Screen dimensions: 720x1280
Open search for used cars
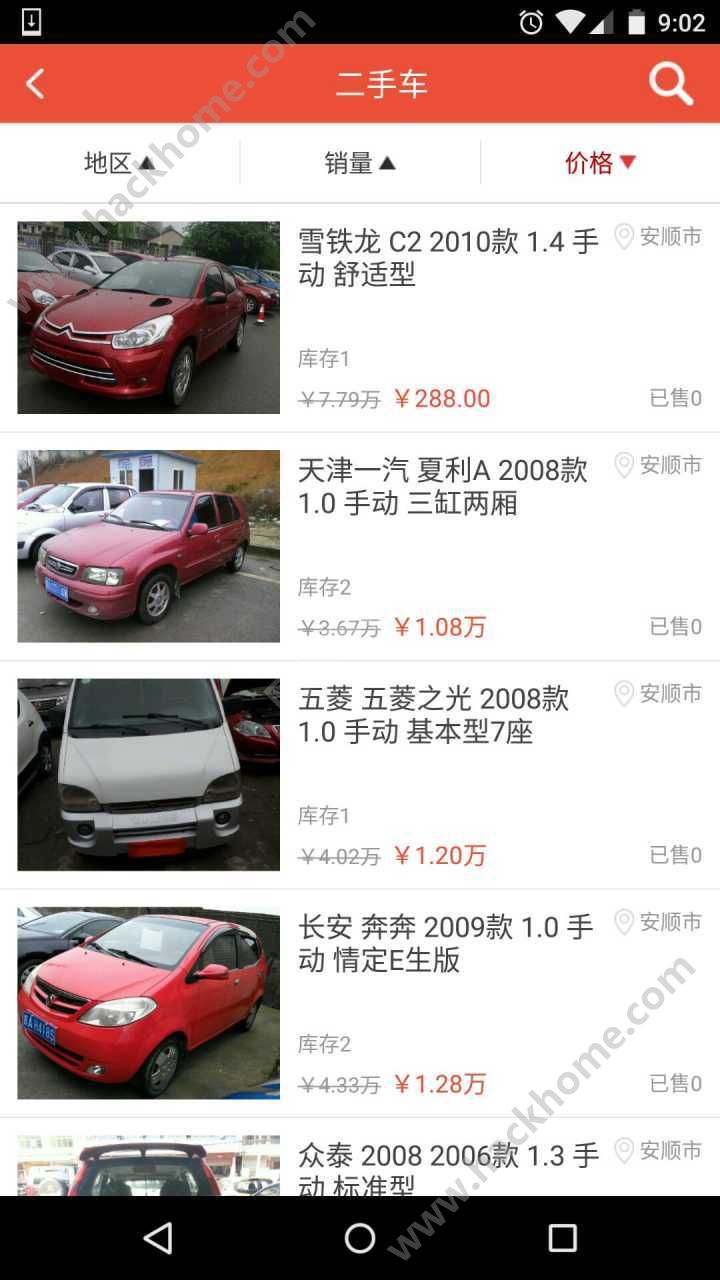pos(670,84)
